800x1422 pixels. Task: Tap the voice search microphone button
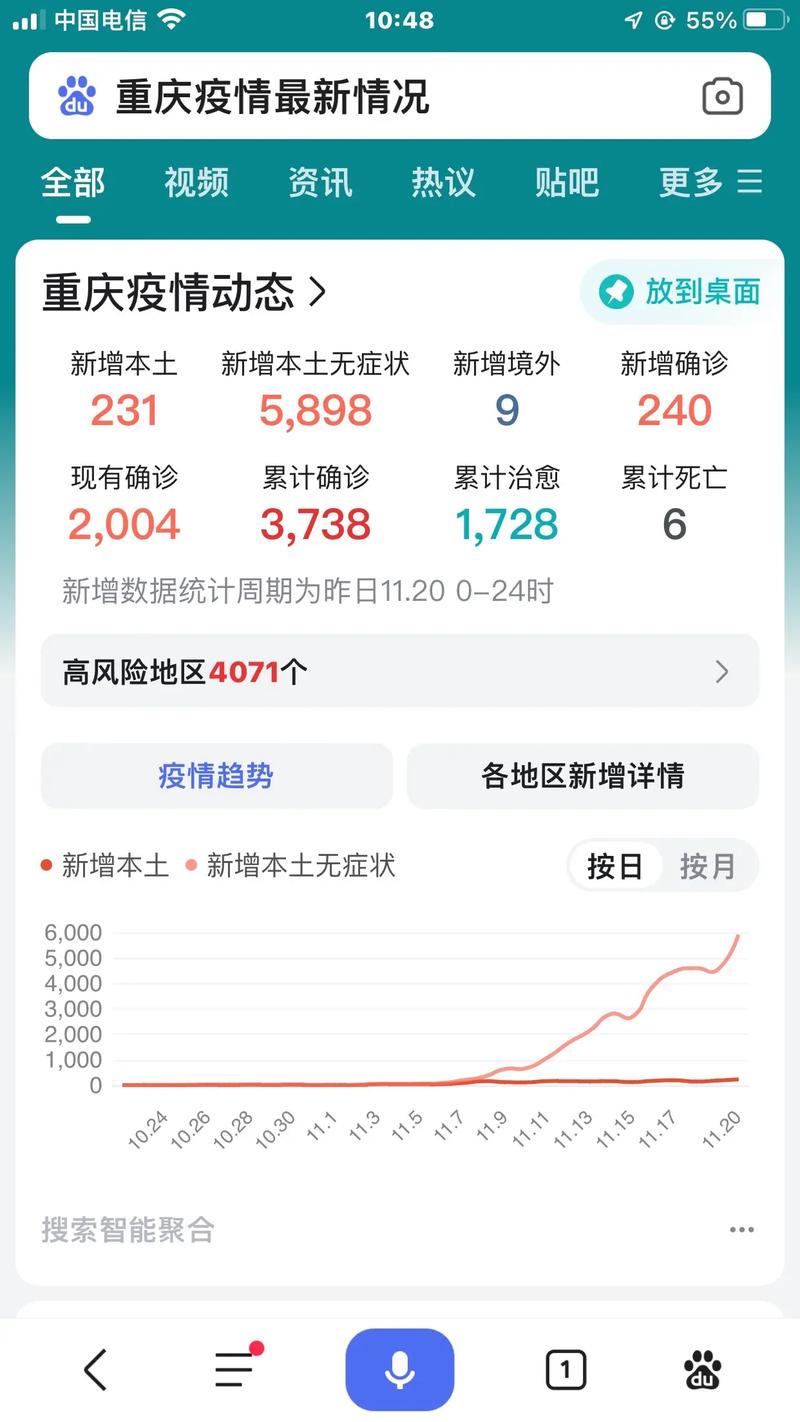400,1369
